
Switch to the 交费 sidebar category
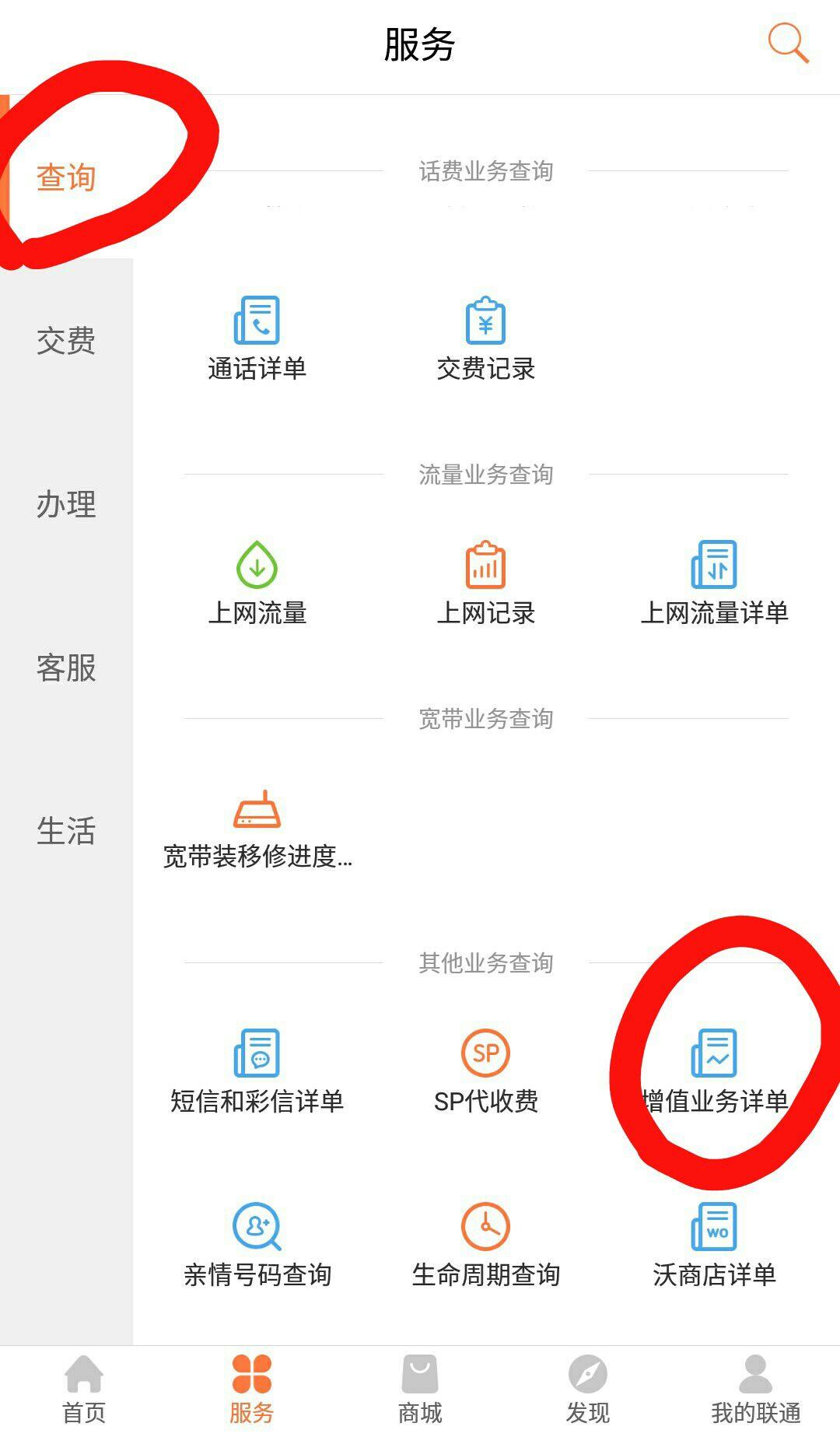point(66,341)
